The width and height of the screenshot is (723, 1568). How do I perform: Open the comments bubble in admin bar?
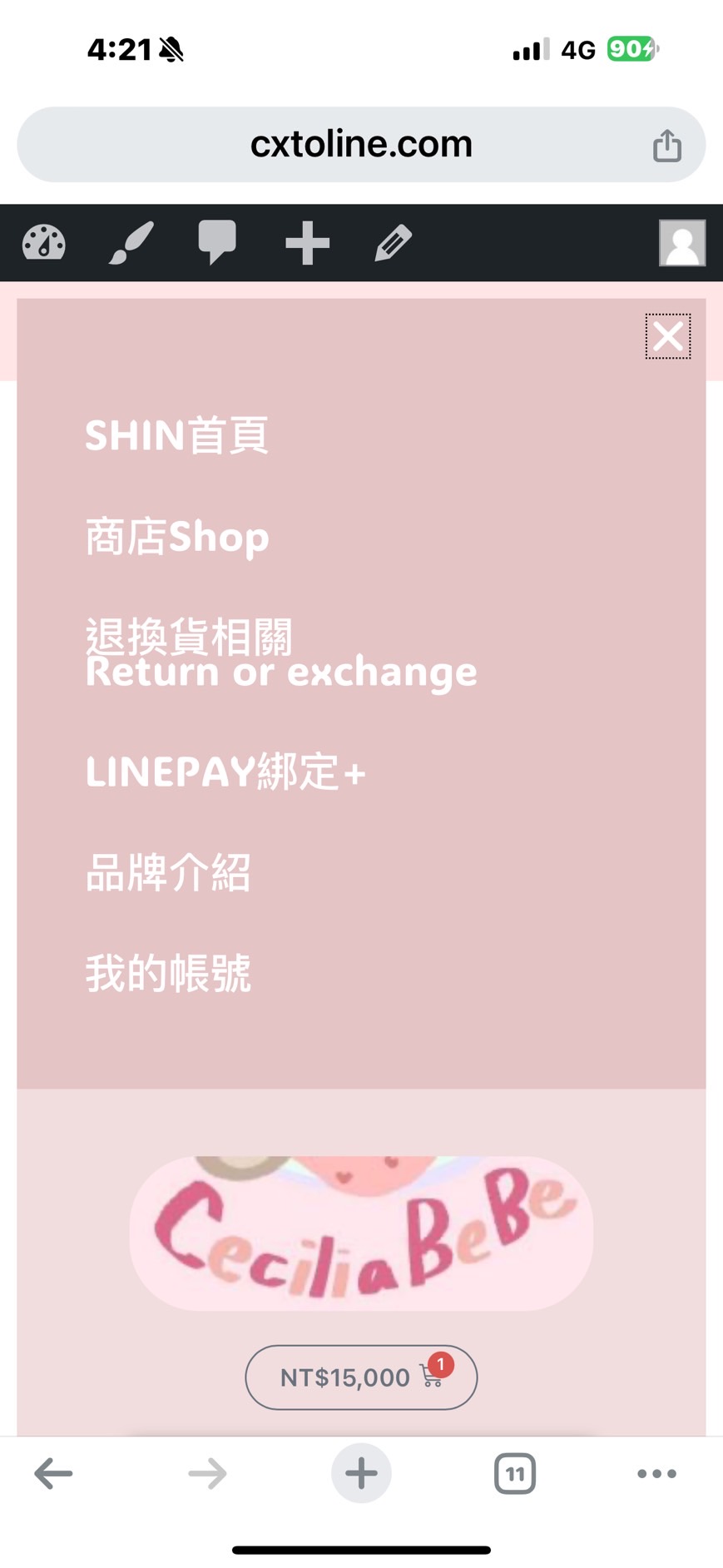point(217,243)
